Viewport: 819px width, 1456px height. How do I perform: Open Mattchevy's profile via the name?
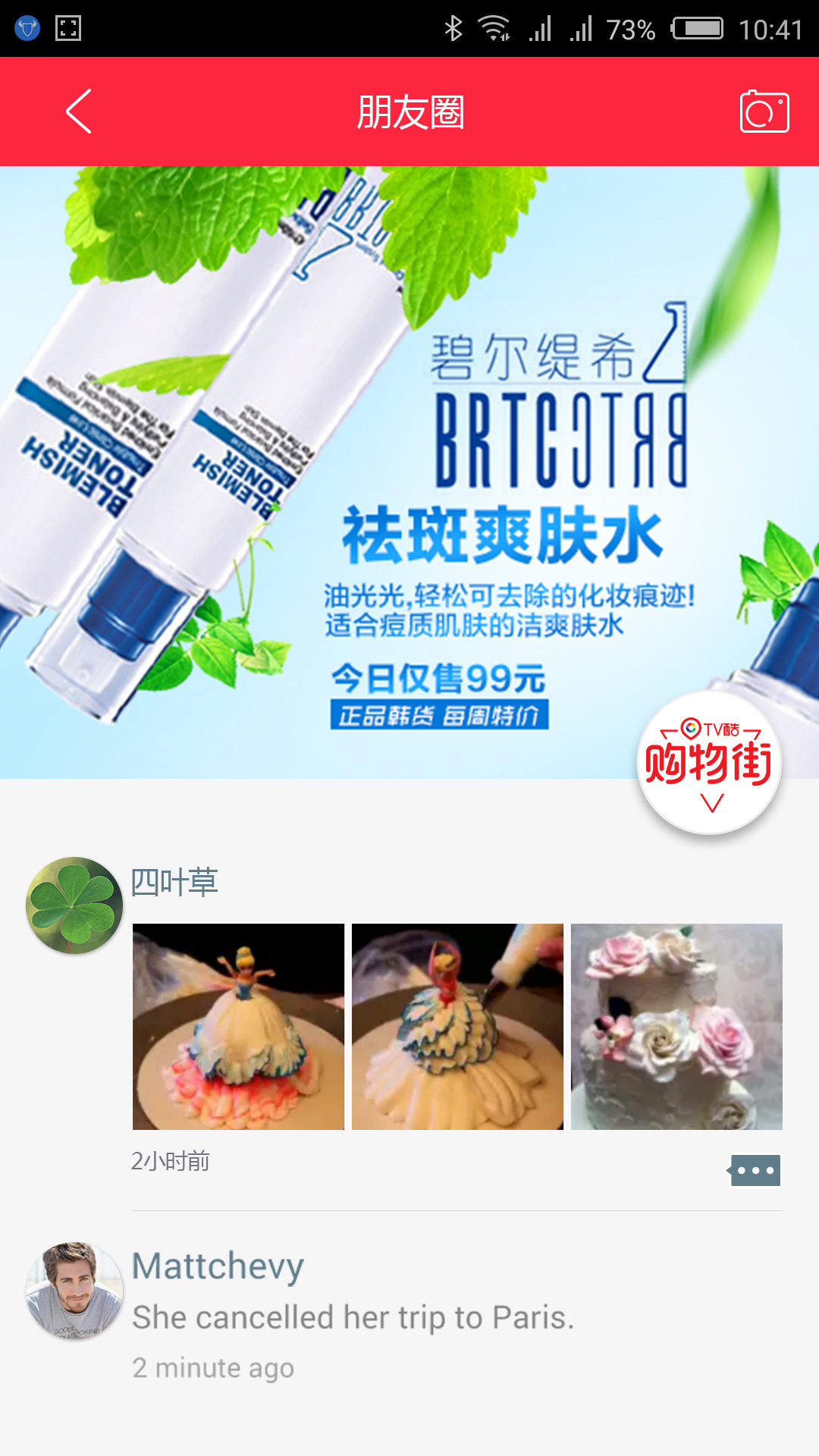(218, 1266)
